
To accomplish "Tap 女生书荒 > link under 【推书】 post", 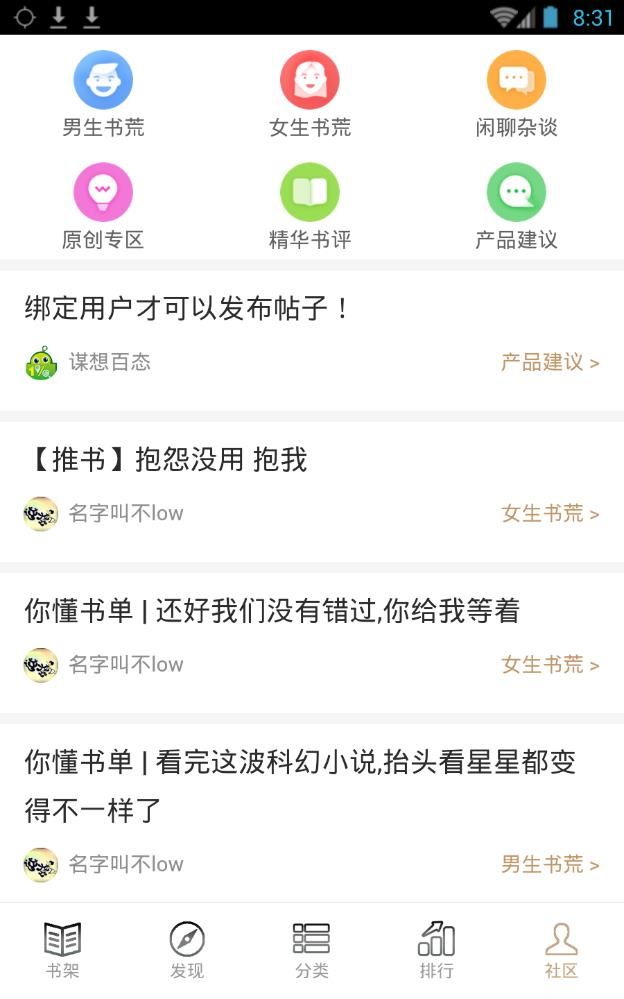I will click(549, 514).
